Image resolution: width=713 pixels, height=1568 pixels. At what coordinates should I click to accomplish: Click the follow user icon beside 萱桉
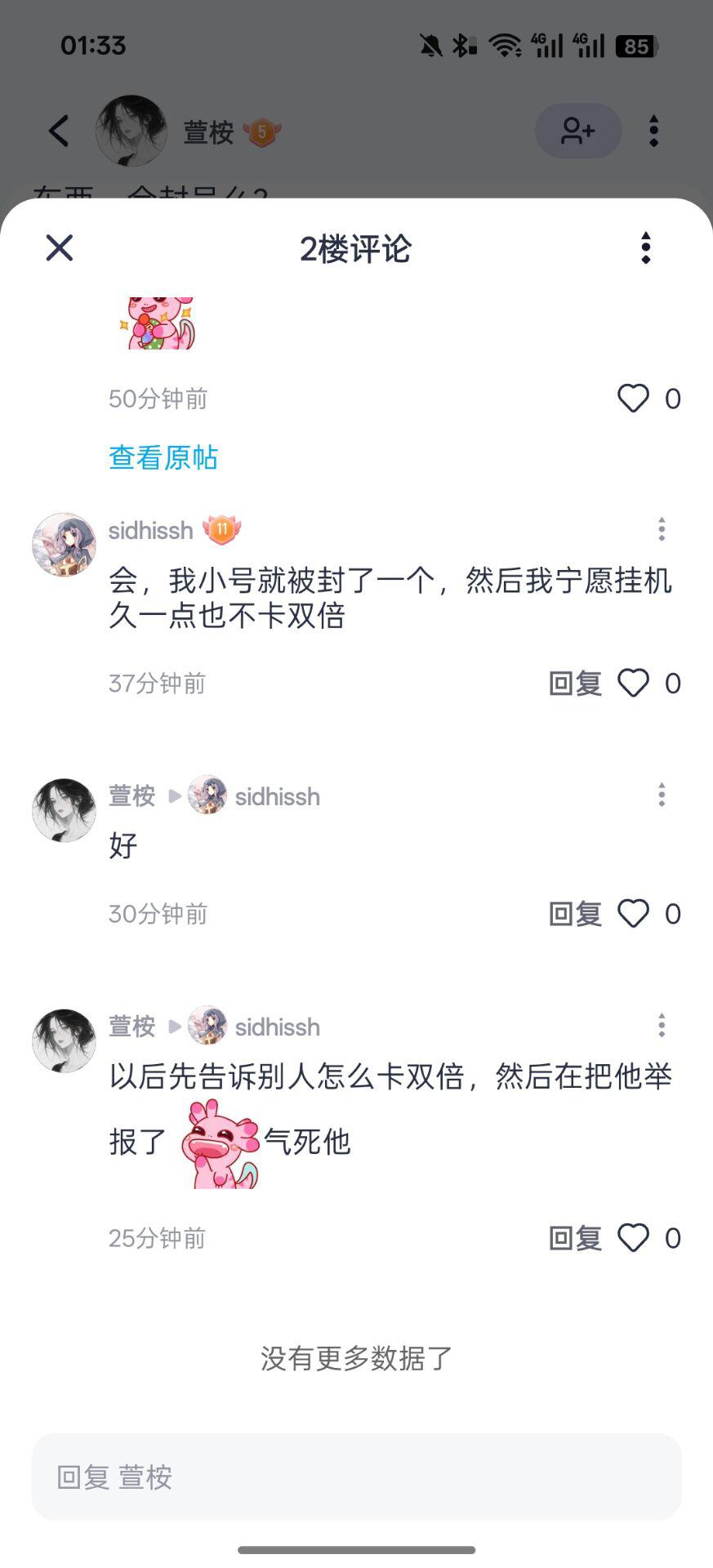pos(578,131)
